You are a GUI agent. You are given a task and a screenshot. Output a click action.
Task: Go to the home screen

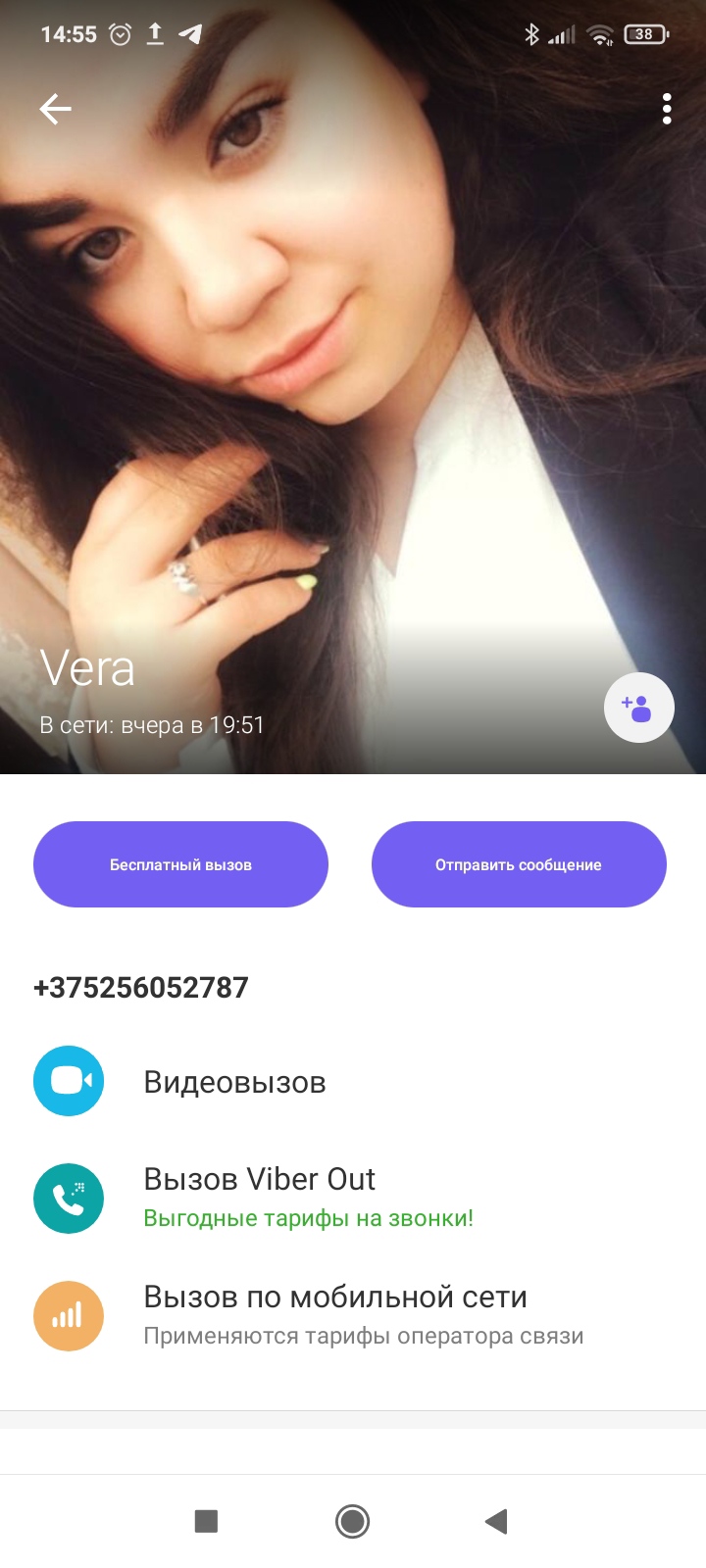[x=352, y=1521]
